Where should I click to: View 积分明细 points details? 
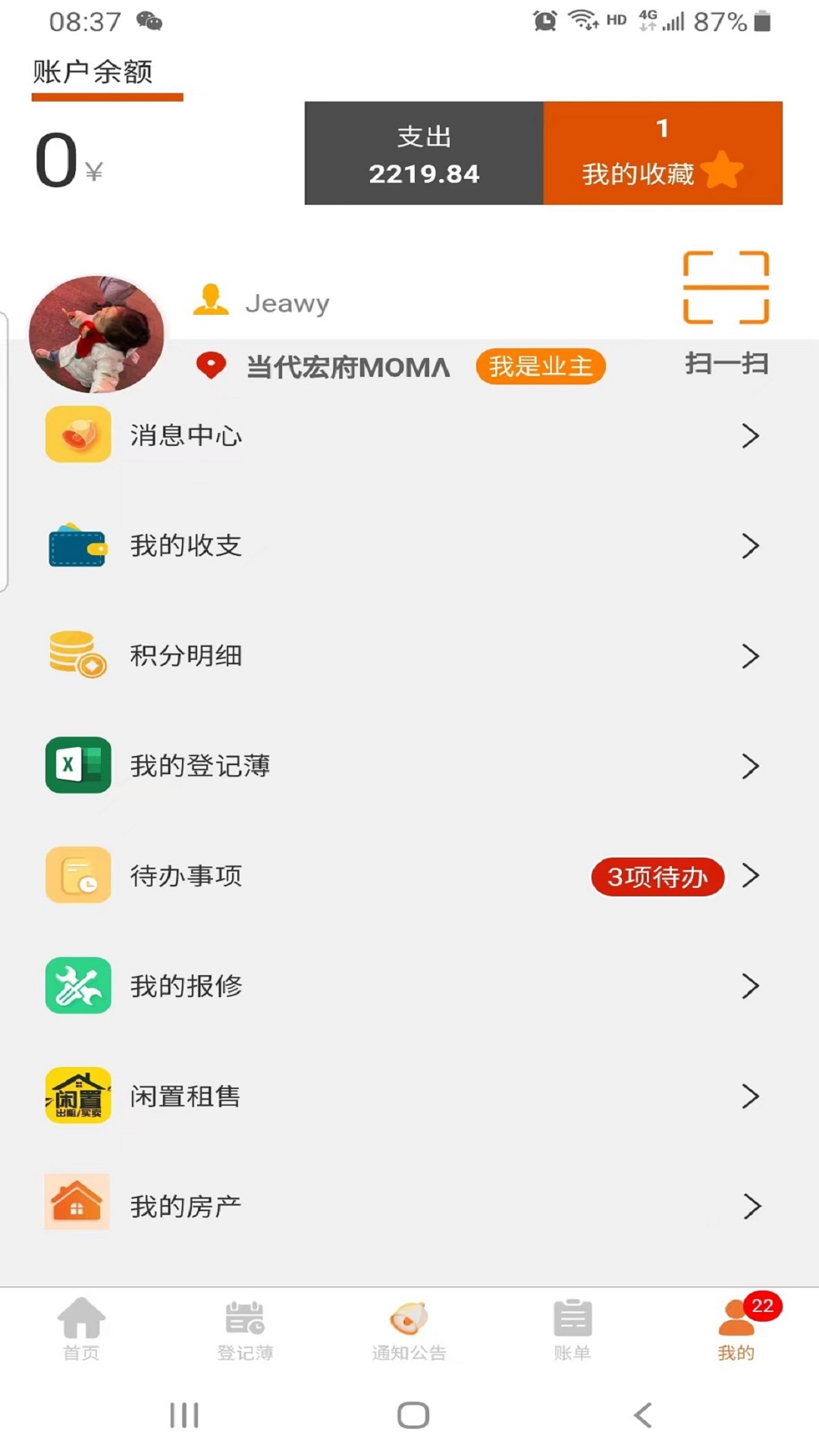[x=402, y=656]
